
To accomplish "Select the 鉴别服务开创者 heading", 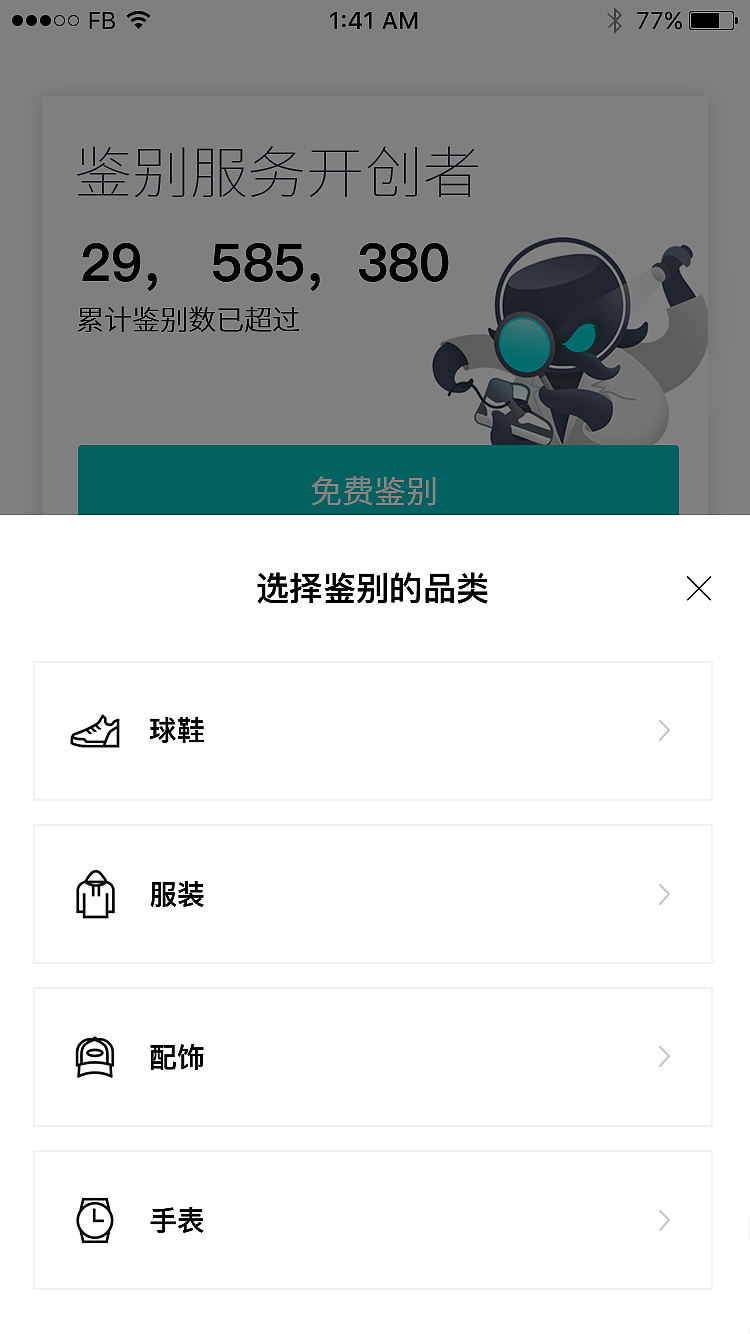I will 278,170.
